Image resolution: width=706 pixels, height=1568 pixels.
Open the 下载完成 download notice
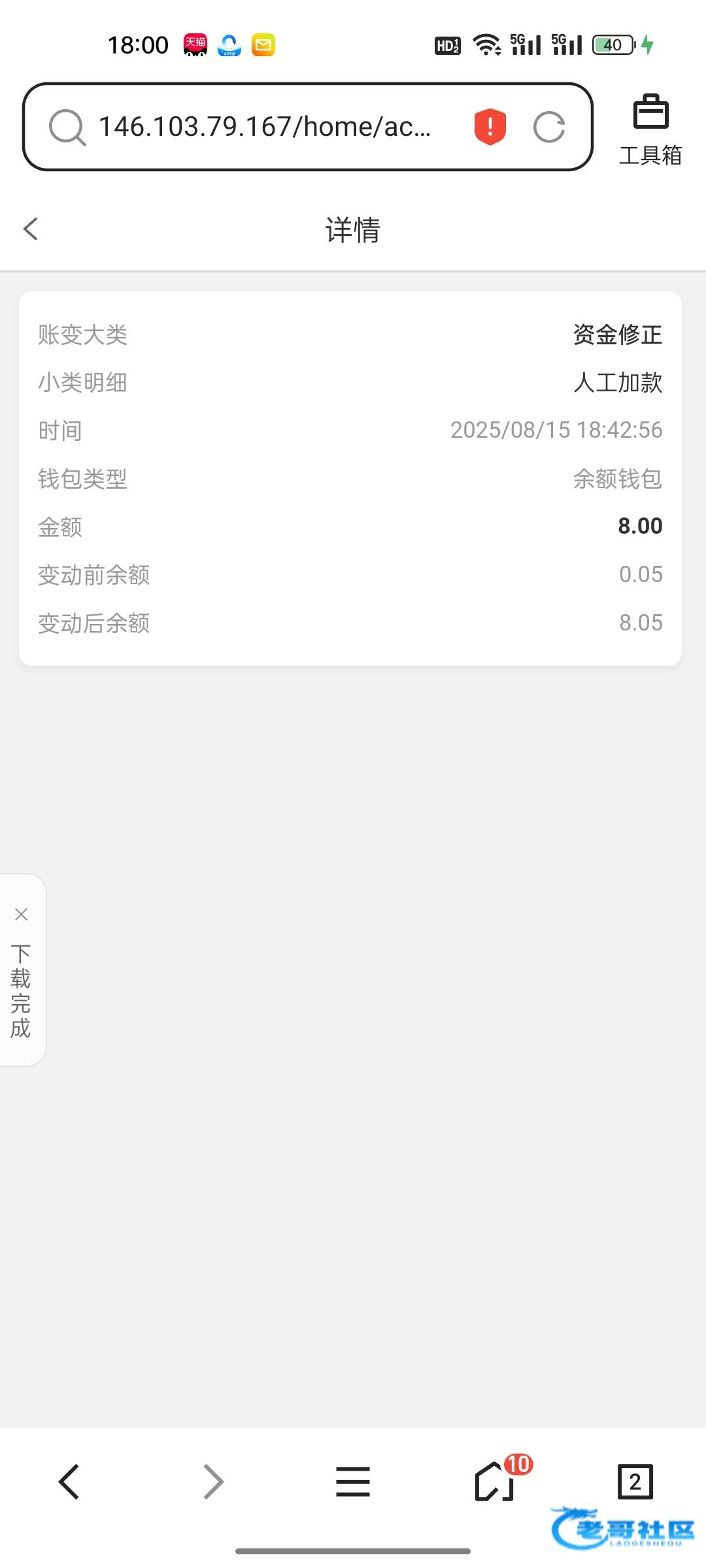click(x=21, y=991)
